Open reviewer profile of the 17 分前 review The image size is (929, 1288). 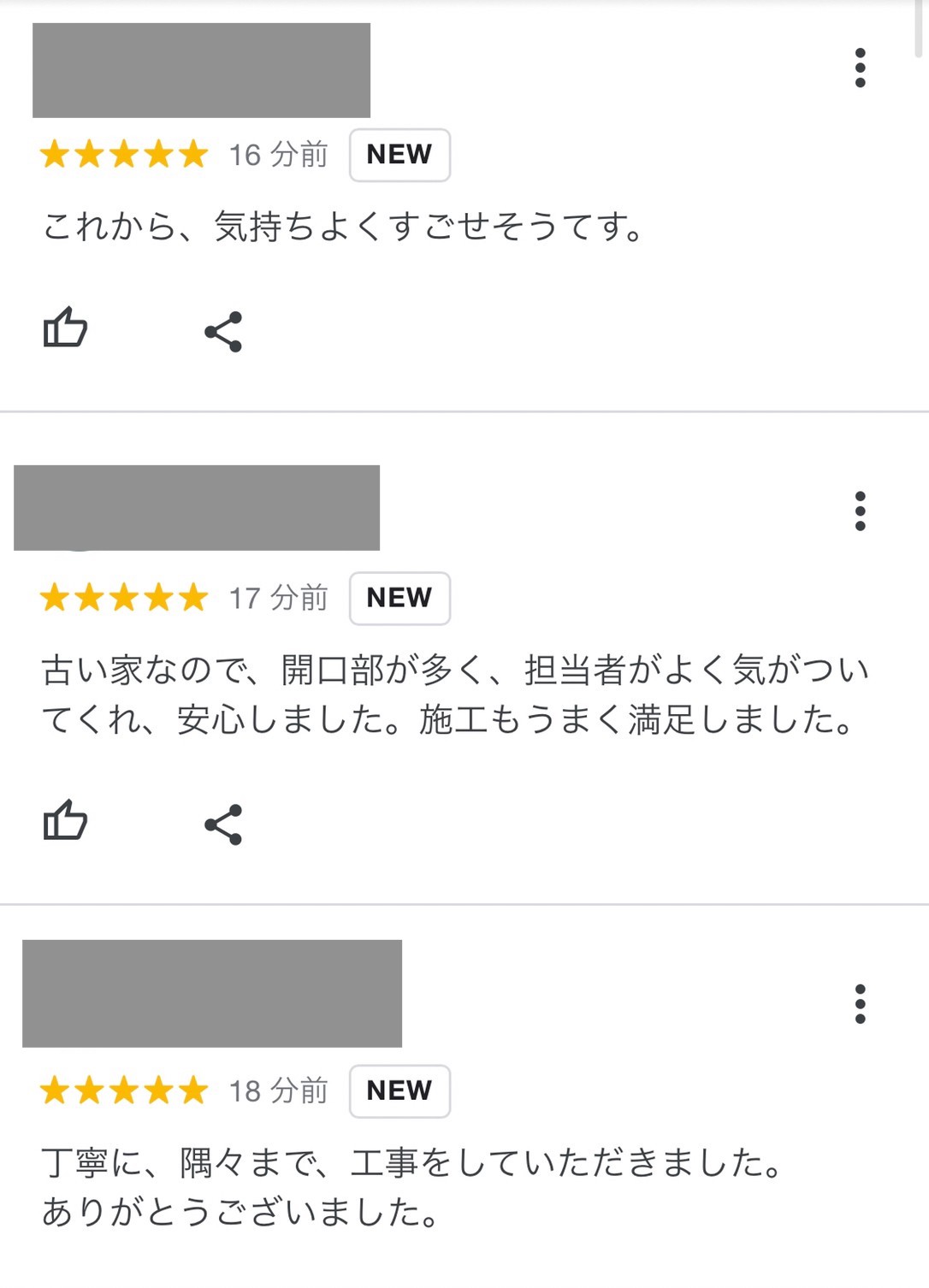tap(197, 508)
